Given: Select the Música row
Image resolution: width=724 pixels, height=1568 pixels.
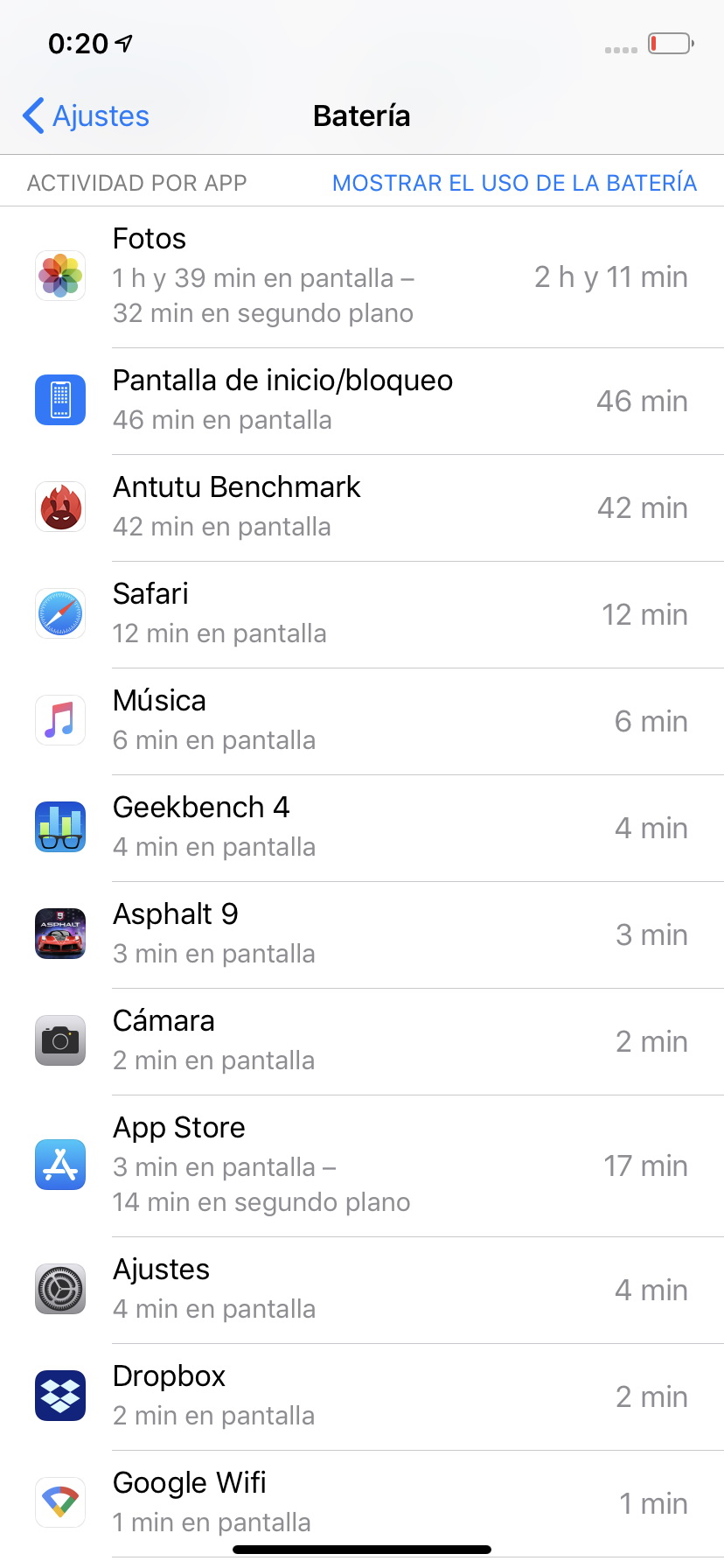Looking at the screenshot, I should [362, 722].
